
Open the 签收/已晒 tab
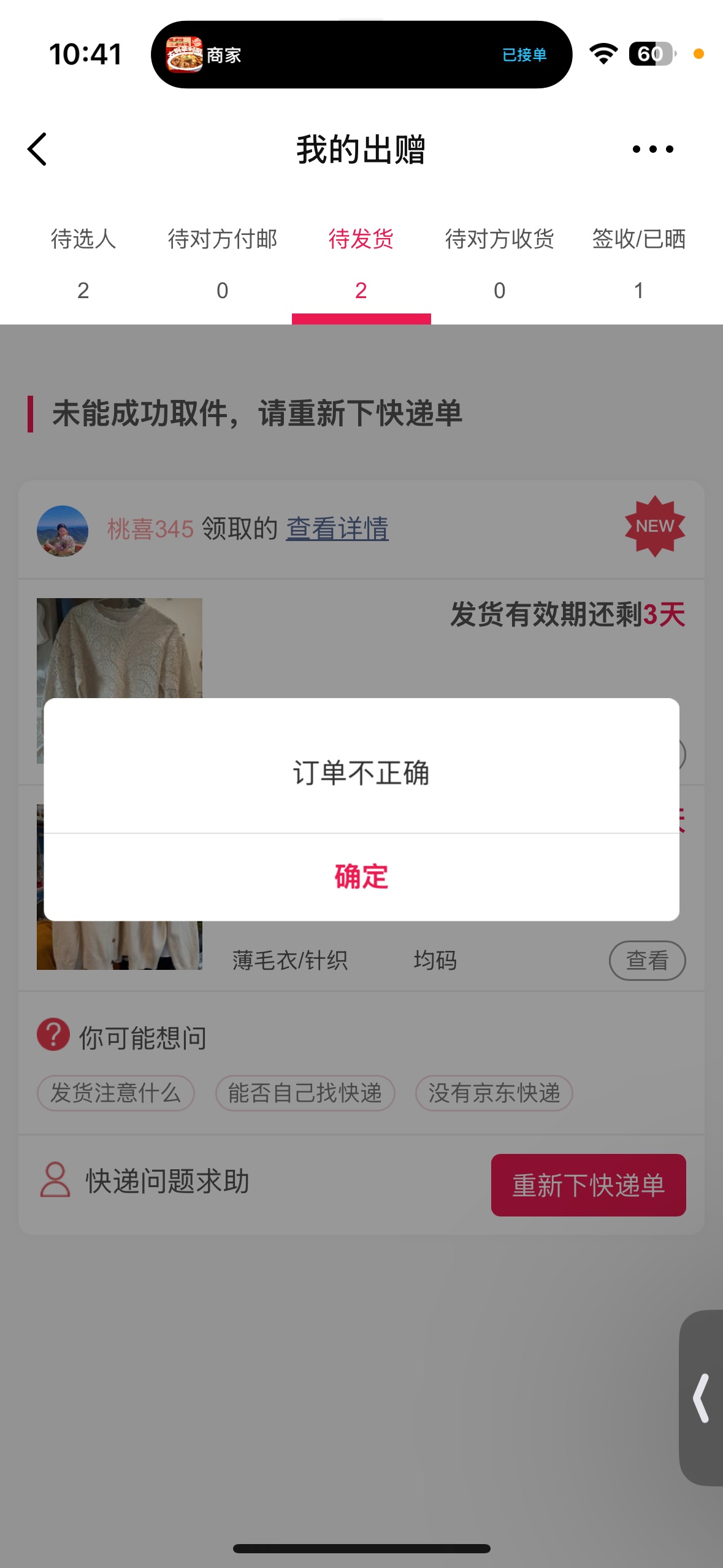638,263
